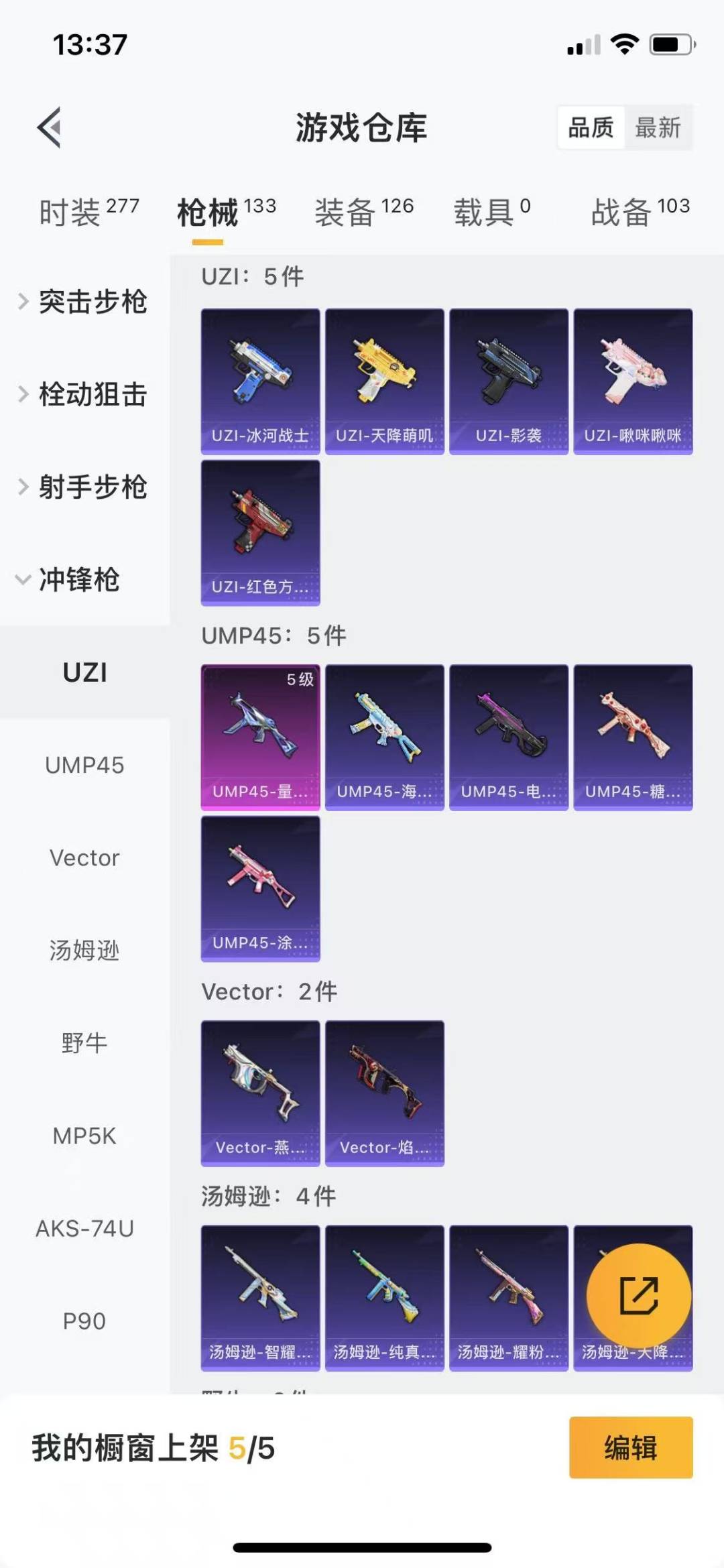The height and width of the screenshot is (1568, 724).
Task: Select P90 in the side list
Action: (x=84, y=1321)
